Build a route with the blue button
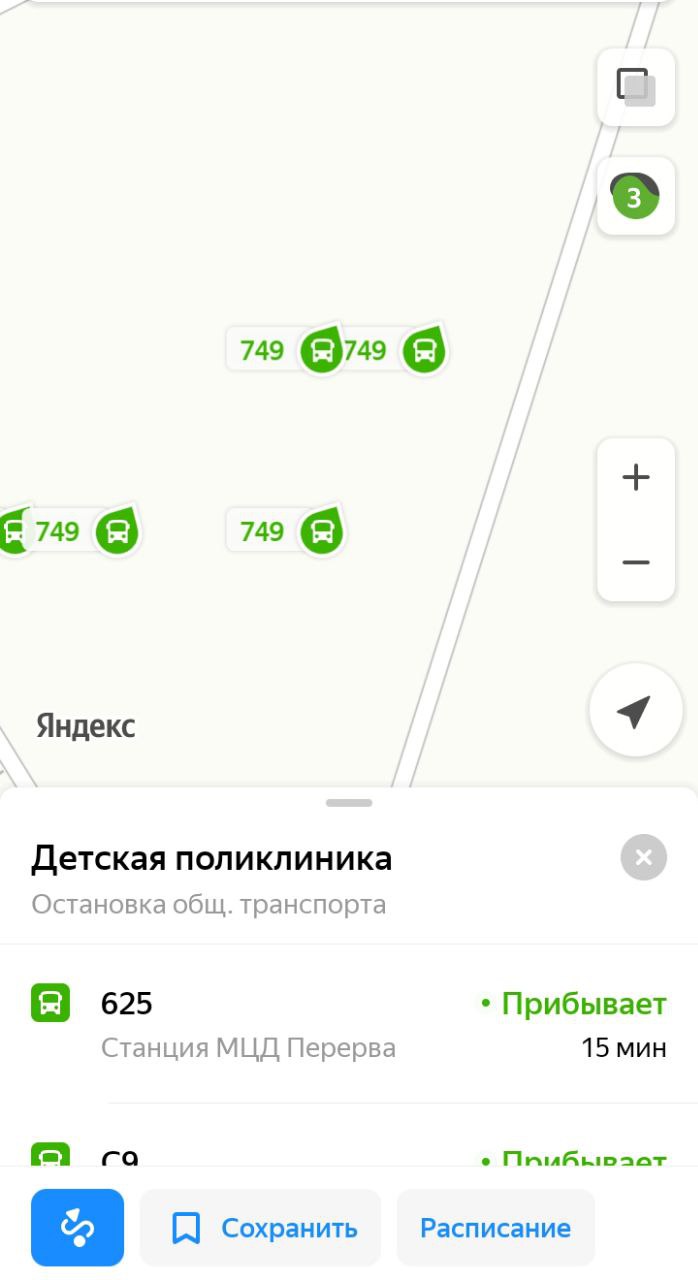The height and width of the screenshot is (1280, 698). pyautogui.click(x=78, y=1227)
